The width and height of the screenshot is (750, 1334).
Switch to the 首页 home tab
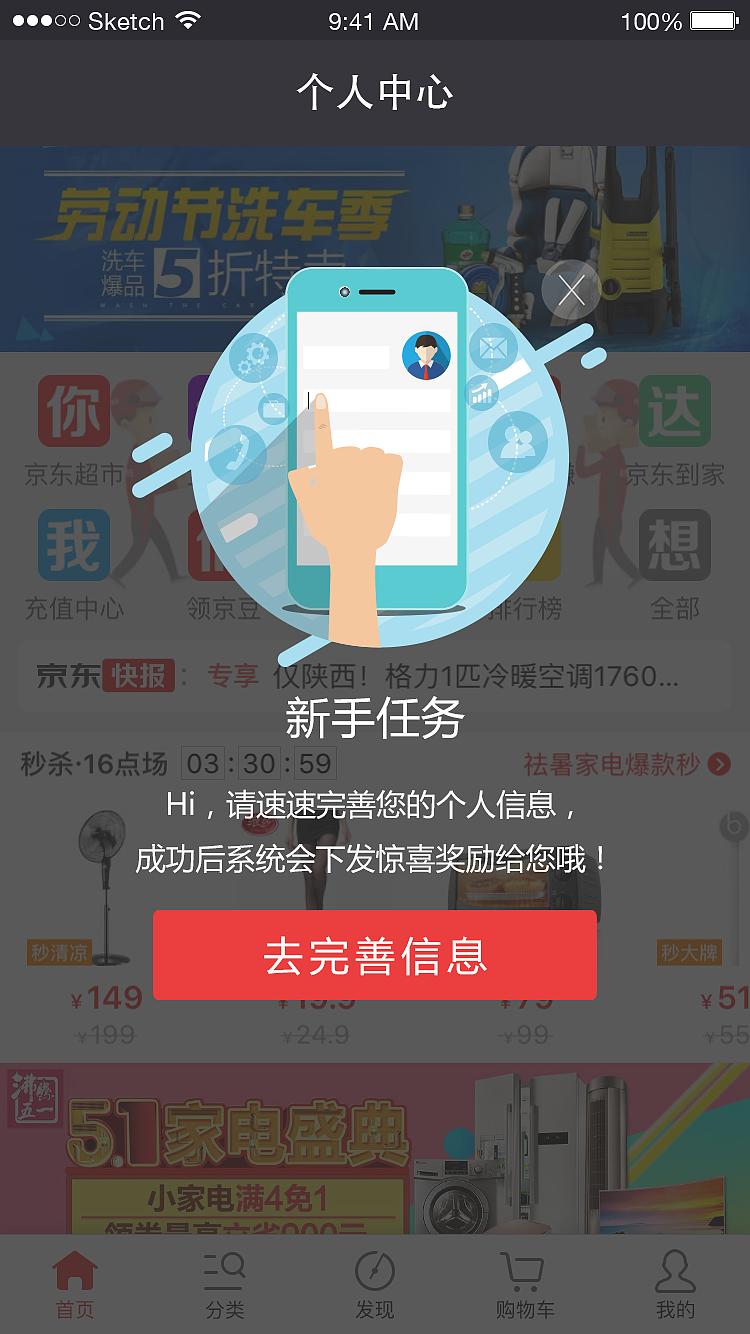pos(74,1283)
